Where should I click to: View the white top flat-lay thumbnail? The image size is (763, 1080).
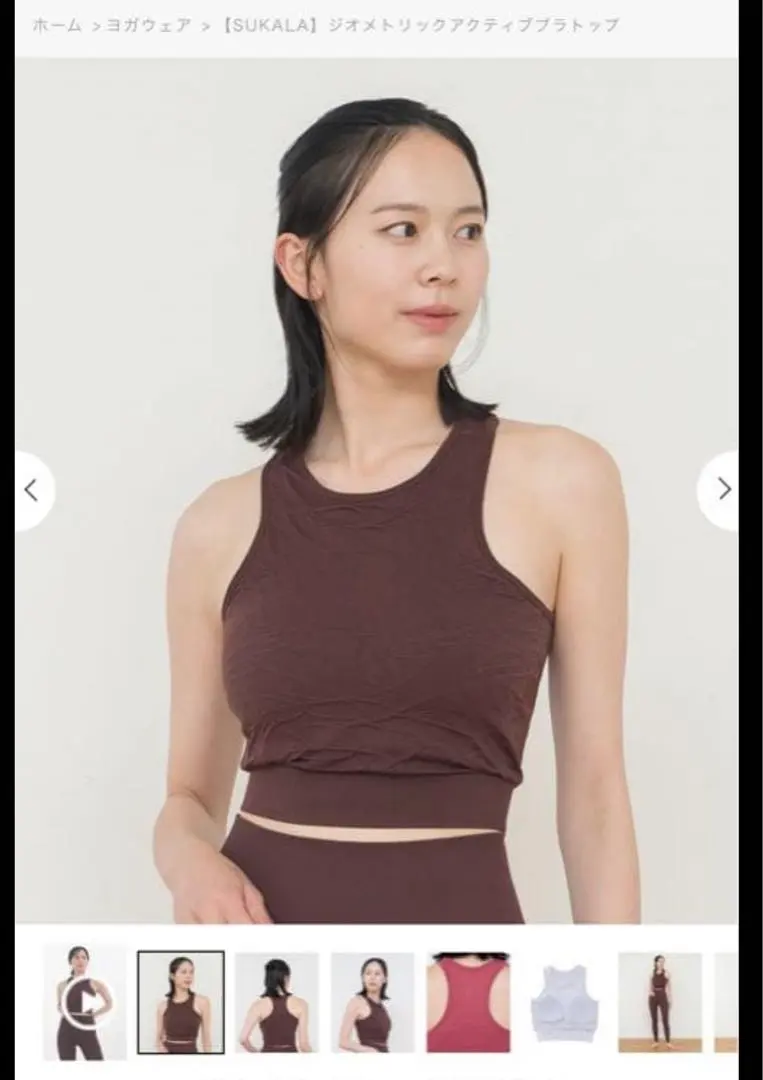coord(563,1002)
